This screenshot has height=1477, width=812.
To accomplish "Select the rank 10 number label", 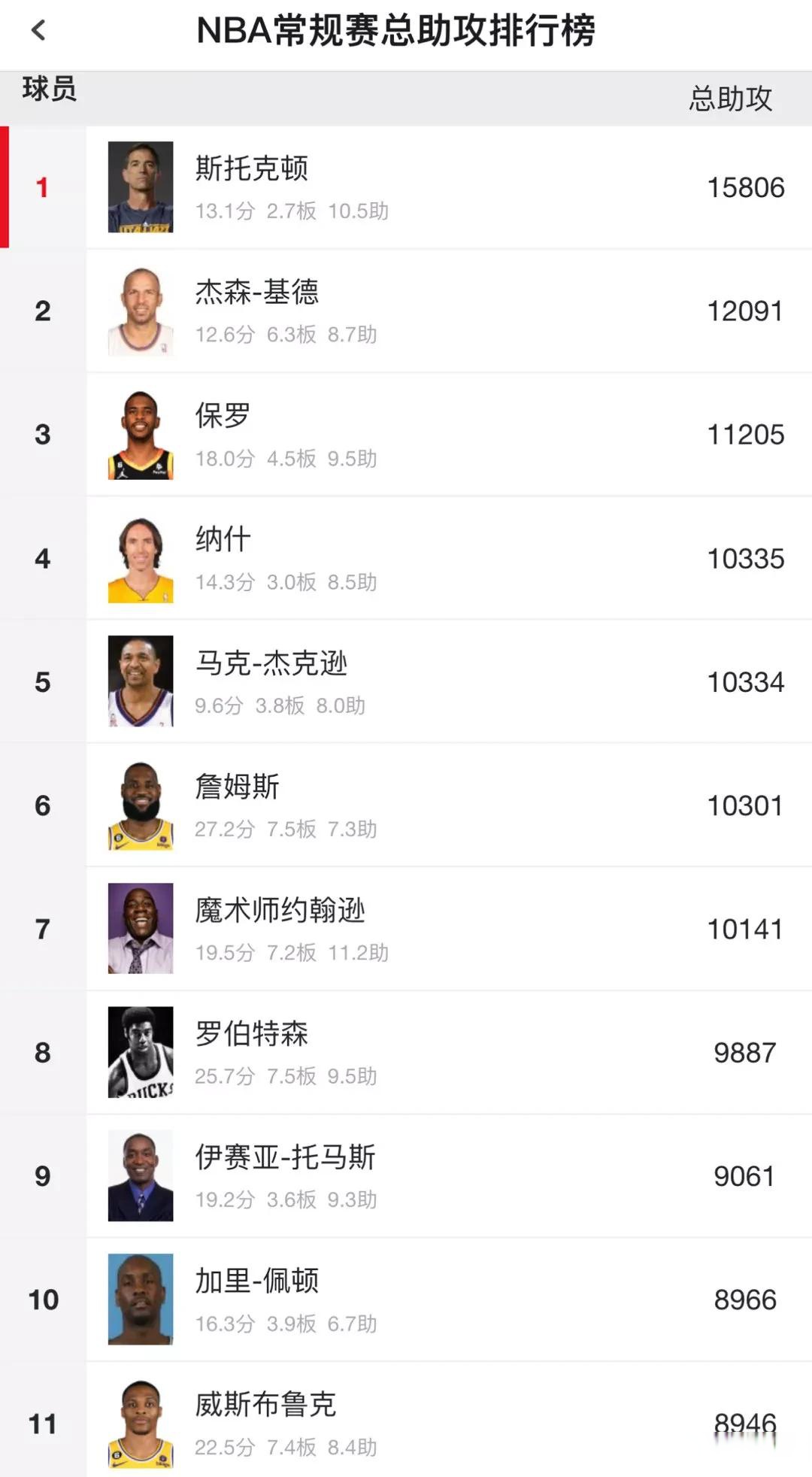I will [43, 1299].
